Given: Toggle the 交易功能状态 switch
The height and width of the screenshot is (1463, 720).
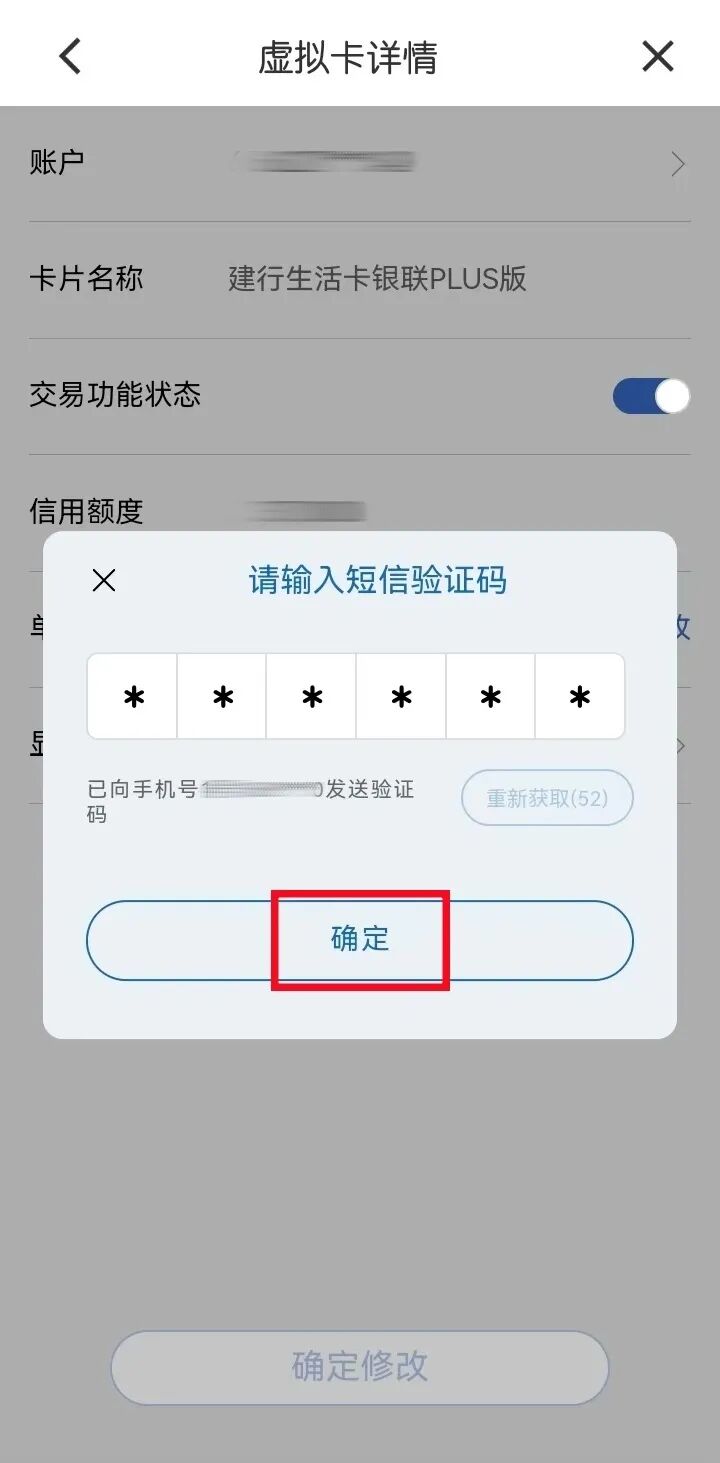Looking at the screenshot, I should click(651, 396).
